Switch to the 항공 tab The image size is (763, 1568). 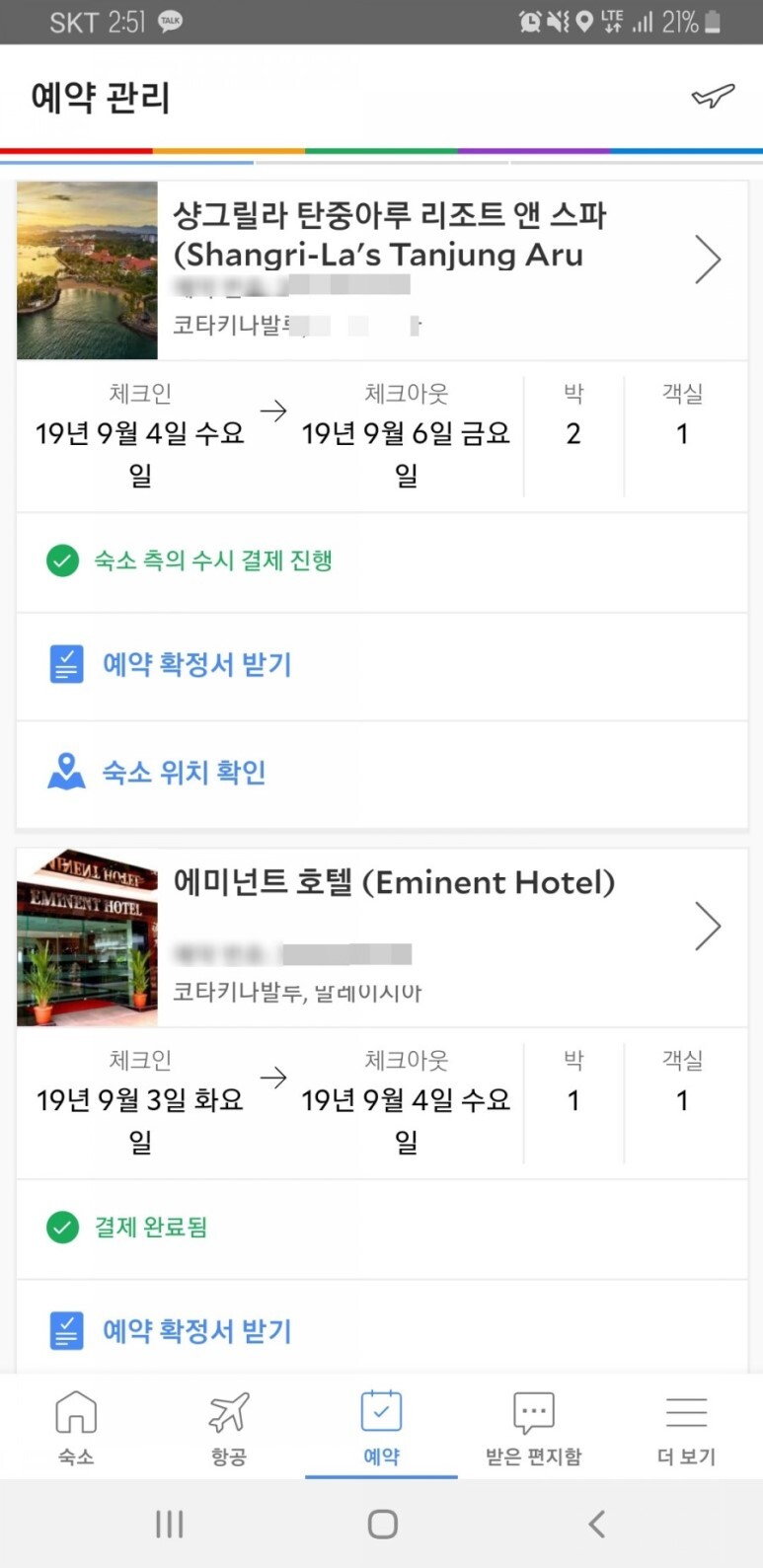(x=228, y=1427)
